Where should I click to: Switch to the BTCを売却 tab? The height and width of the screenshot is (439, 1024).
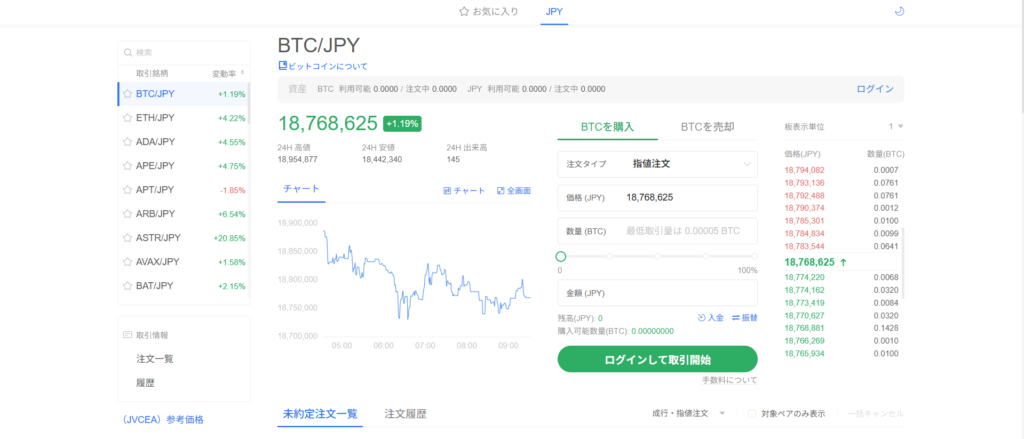707,127
